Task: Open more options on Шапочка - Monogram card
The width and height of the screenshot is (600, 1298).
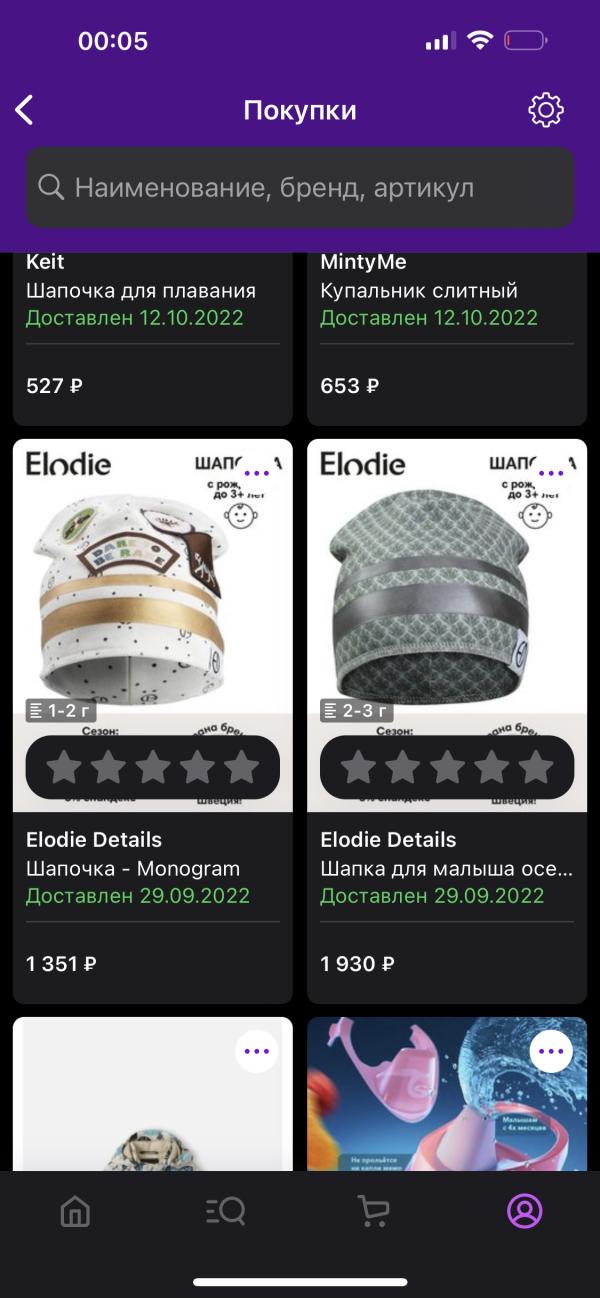Action: [x=257, y=472]
